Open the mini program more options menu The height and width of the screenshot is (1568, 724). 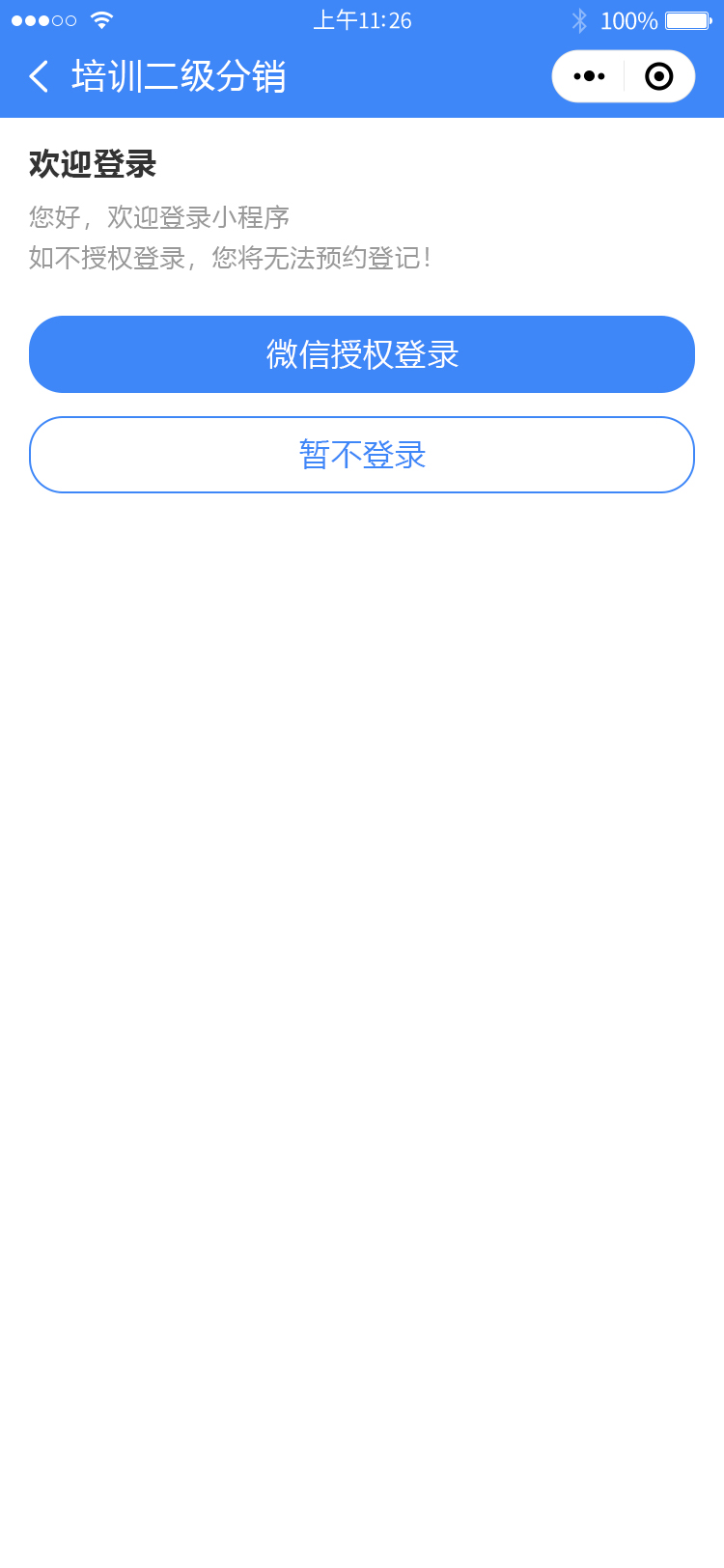point(589,76)
